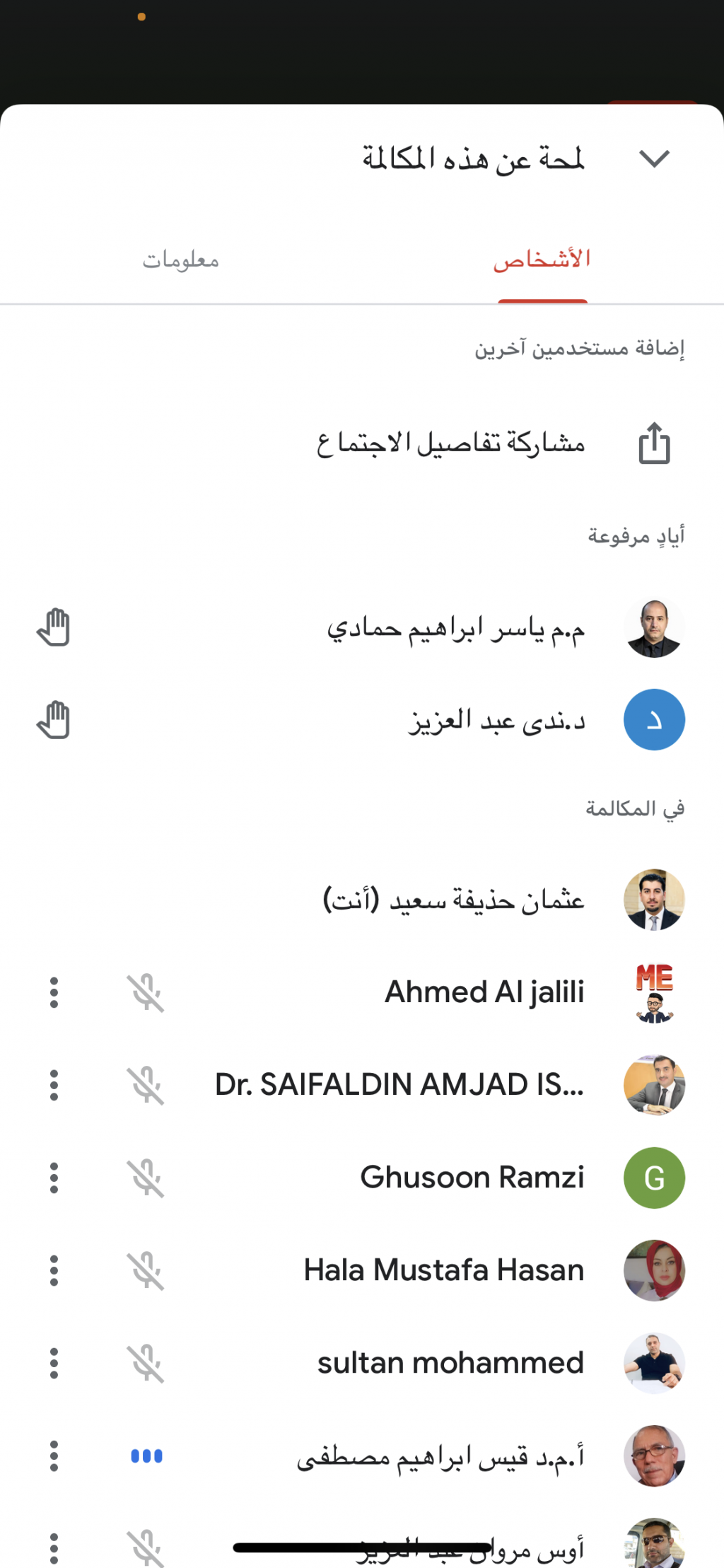This screenshot has height=1568, width=724.
Task: Open options menu for Ahmed Al jalili
Action: point(54,992)
